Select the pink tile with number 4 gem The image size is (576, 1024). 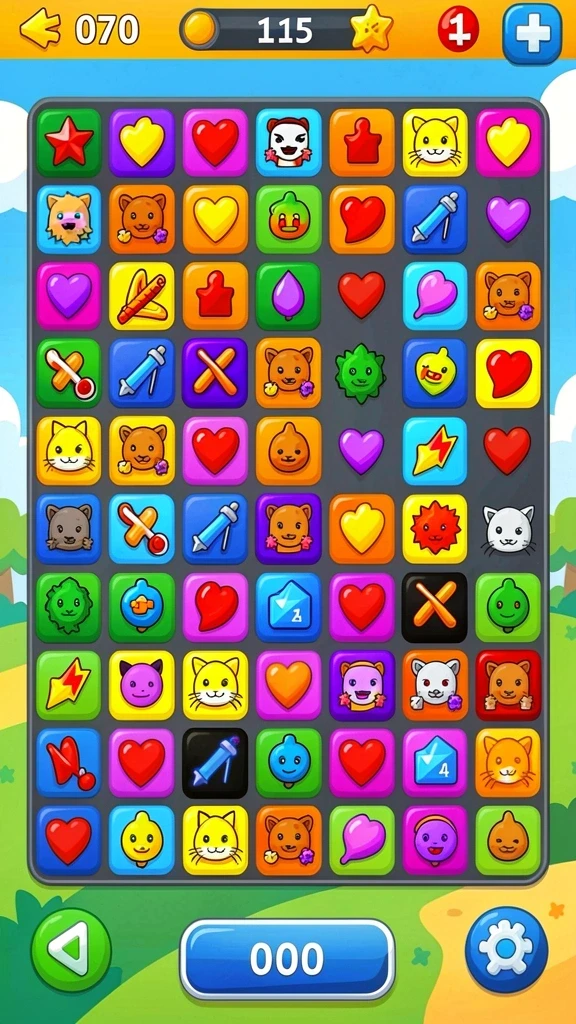[x=434, y=763]
